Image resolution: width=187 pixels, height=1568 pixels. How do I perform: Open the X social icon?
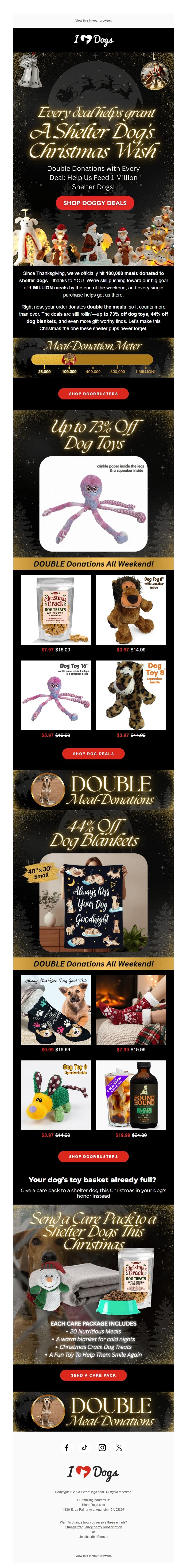tap(119, 1448)
